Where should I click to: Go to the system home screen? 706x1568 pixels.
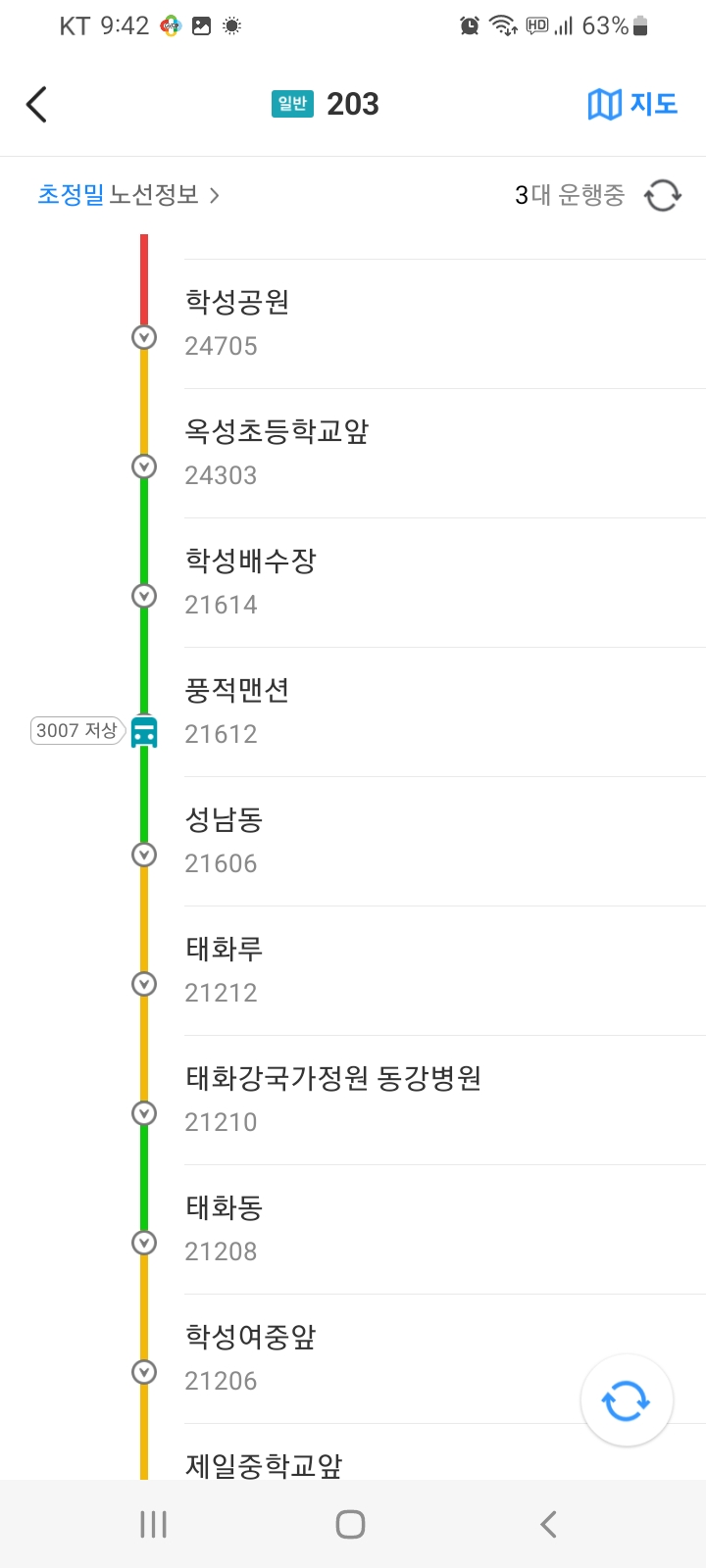click(350, 1524)
